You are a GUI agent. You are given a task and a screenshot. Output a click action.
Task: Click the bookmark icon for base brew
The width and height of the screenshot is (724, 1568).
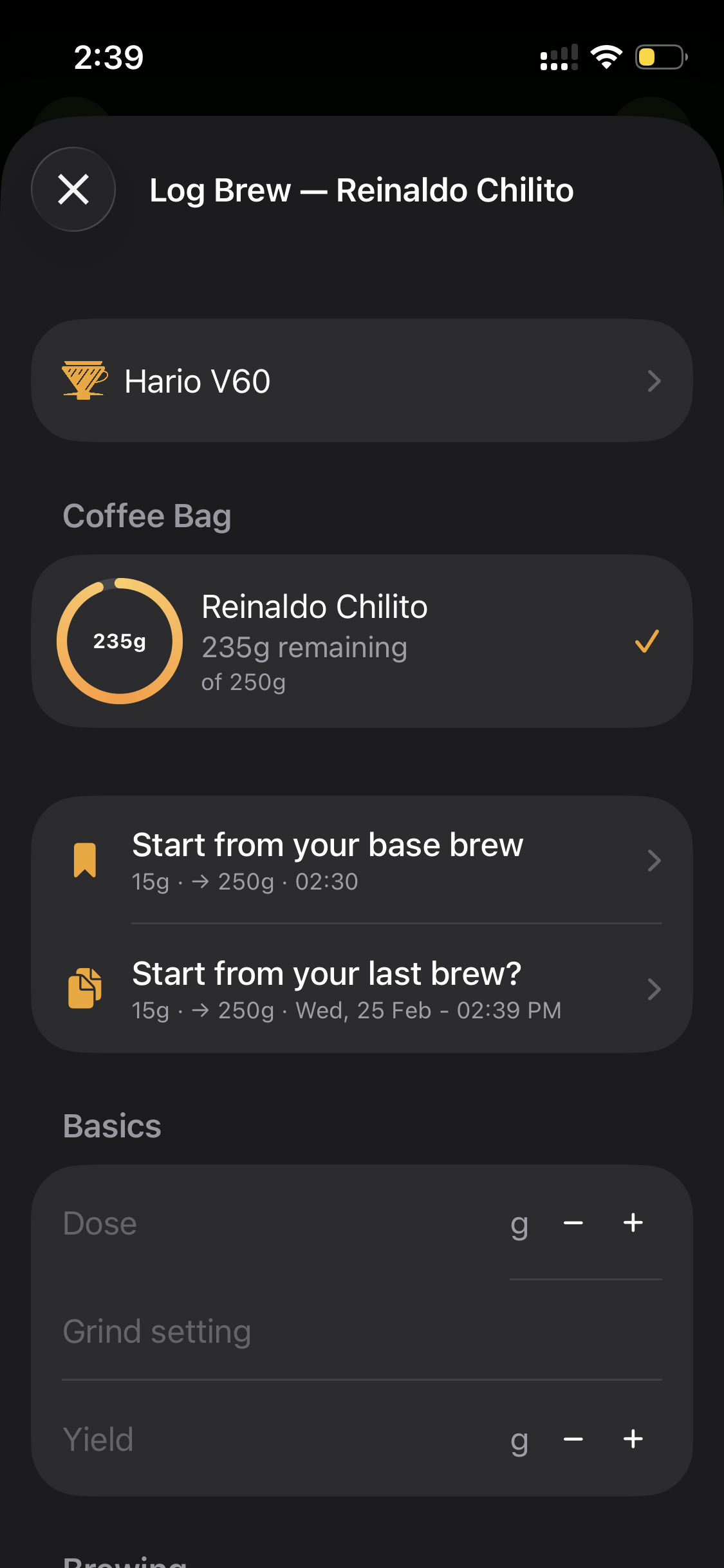tap(86, 860)
